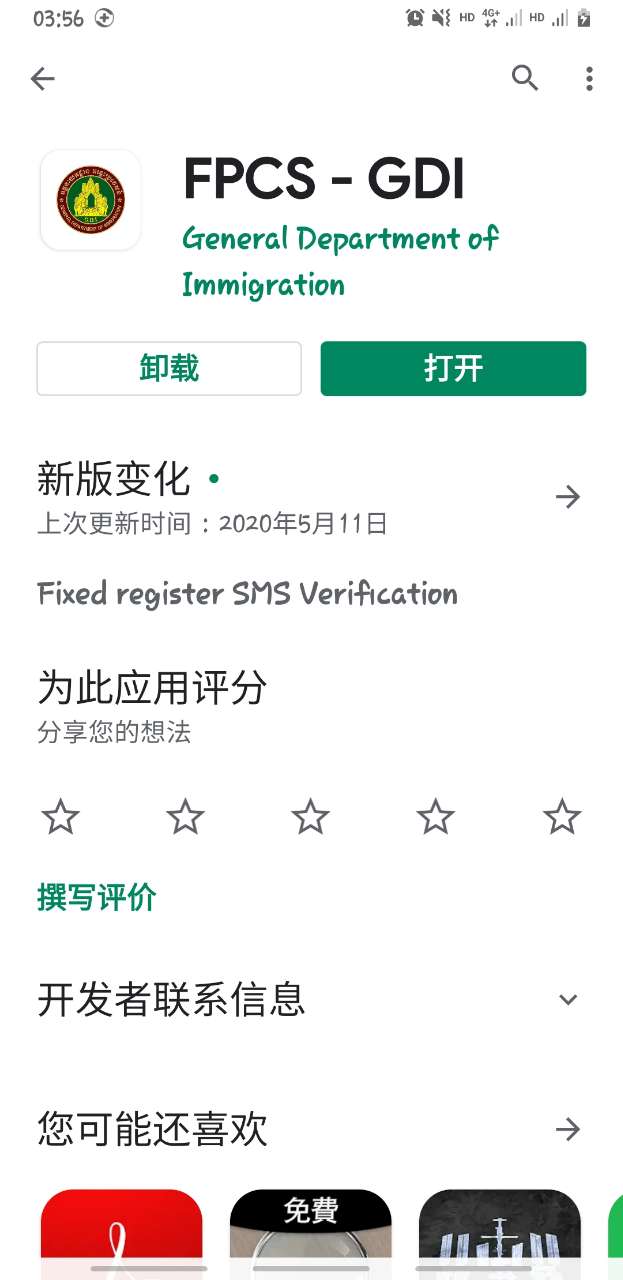Expand 开发者联系信息 developer contact section
The width and height of the screenshot is (623, 1280).
click(x=567, y=1000)
